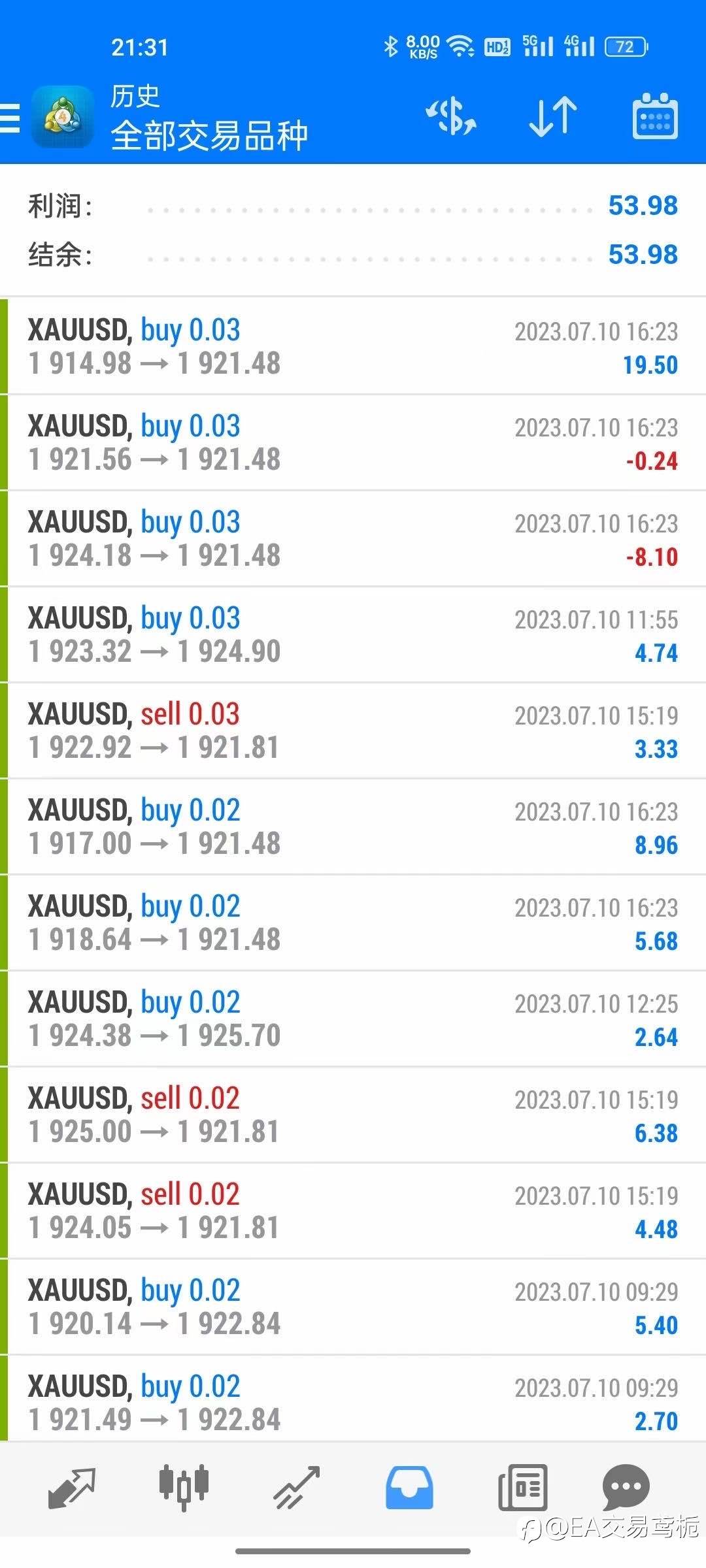Open the chat messages tab
Screen dimensions: 706x1568
click(626, 1488)
